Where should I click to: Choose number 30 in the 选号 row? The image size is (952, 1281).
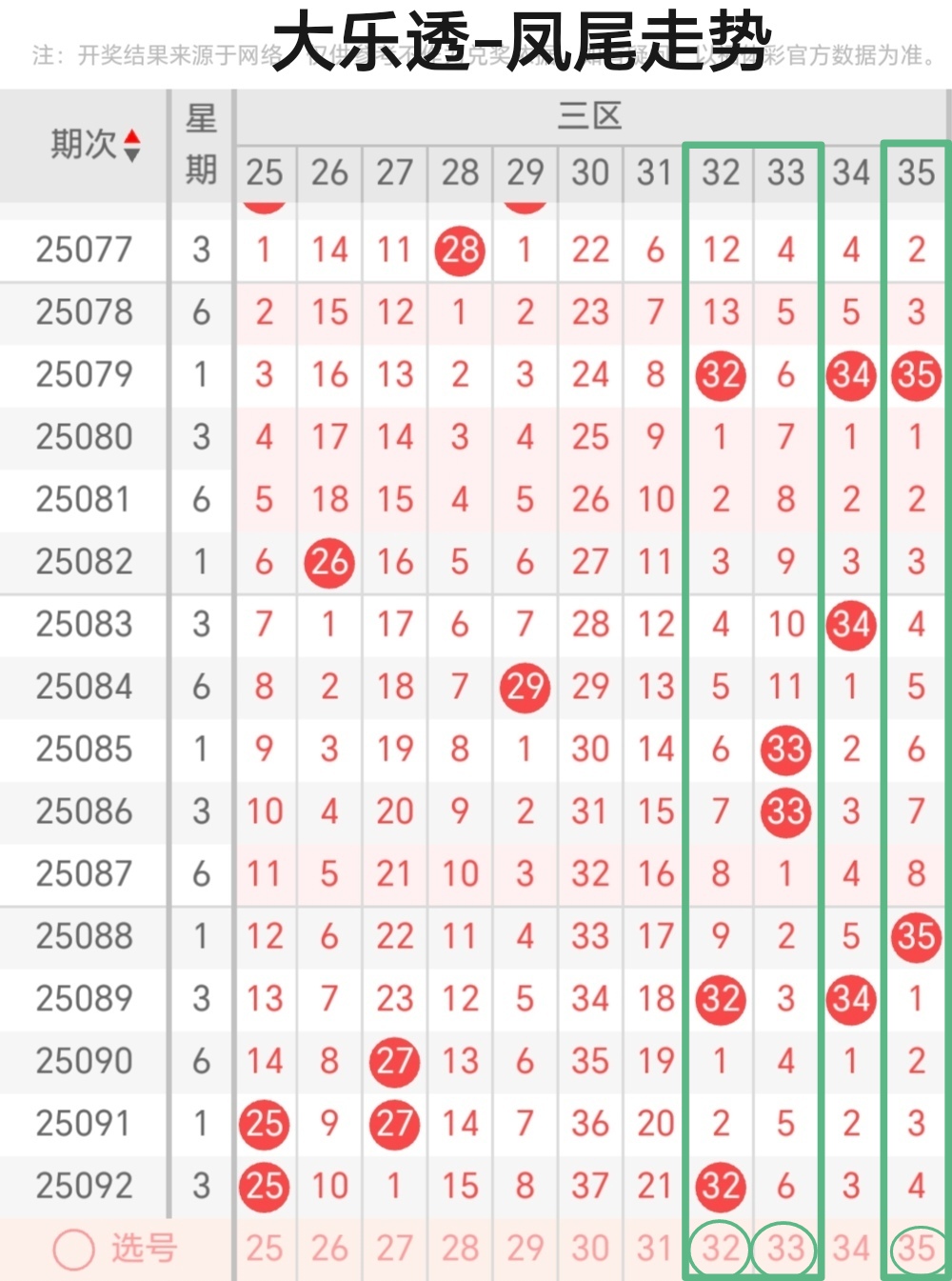point(590,1248)
